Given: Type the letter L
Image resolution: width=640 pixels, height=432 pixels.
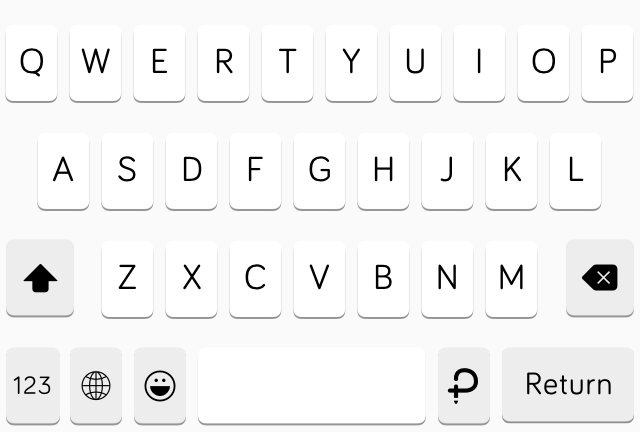Looking at the screenshot, I should click(x=575, y=170).
